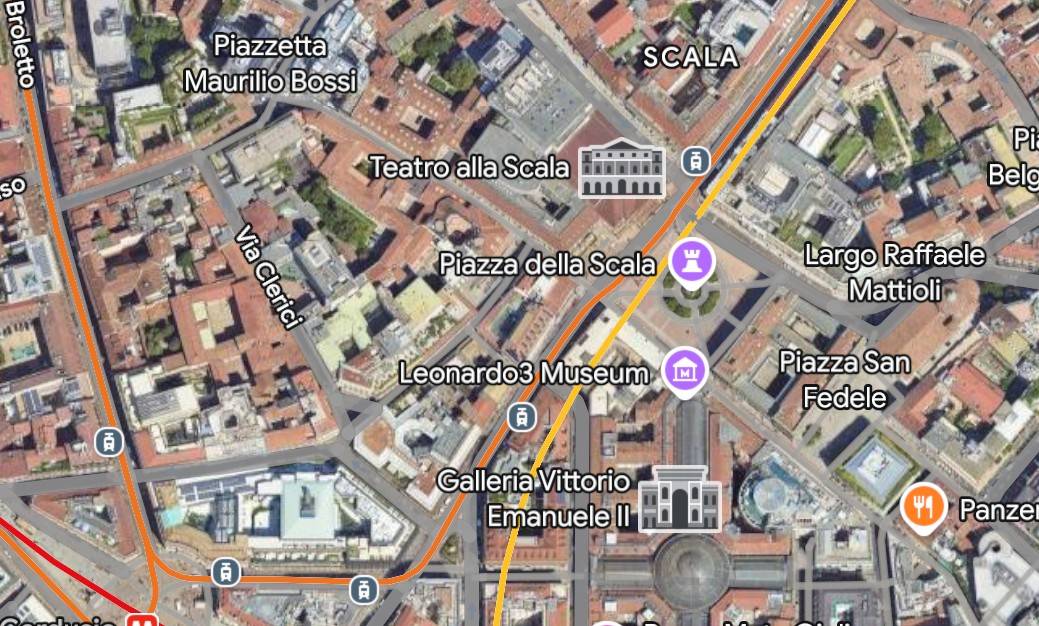This screenshot has height=626, width=1039.
Task: Open the Teatro alla Scala landmark marker
Action: 621,168
